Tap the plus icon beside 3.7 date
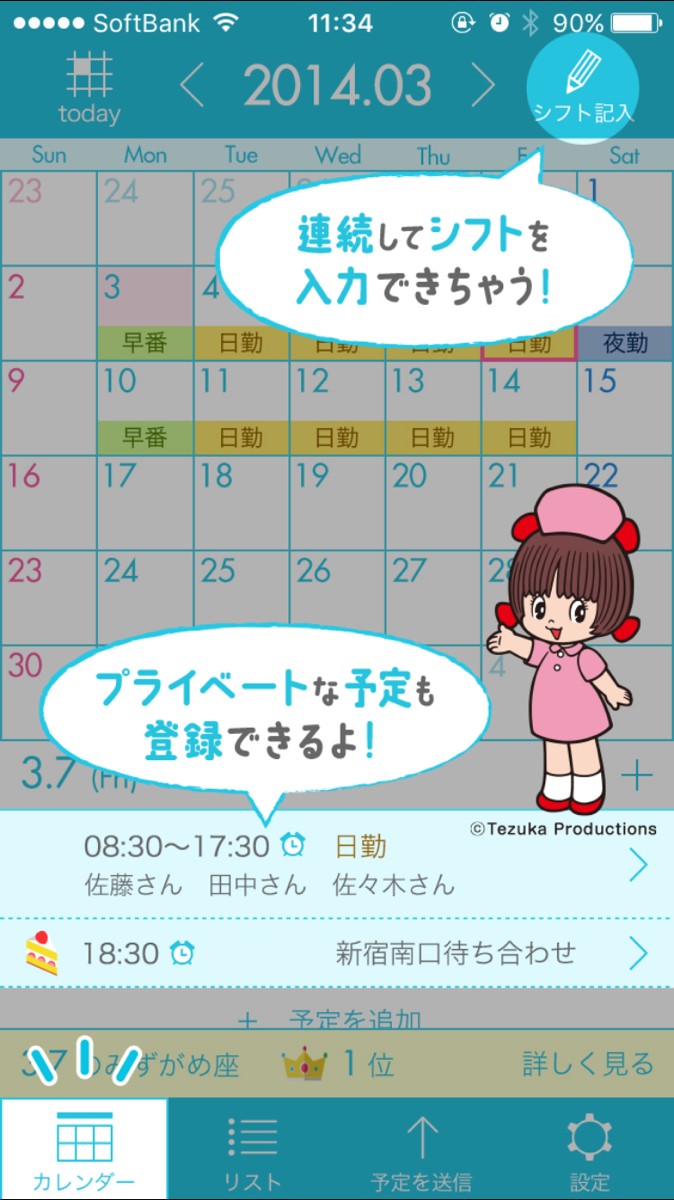Viewport: 674px width, 1200px height. click(x=636, y=775)
